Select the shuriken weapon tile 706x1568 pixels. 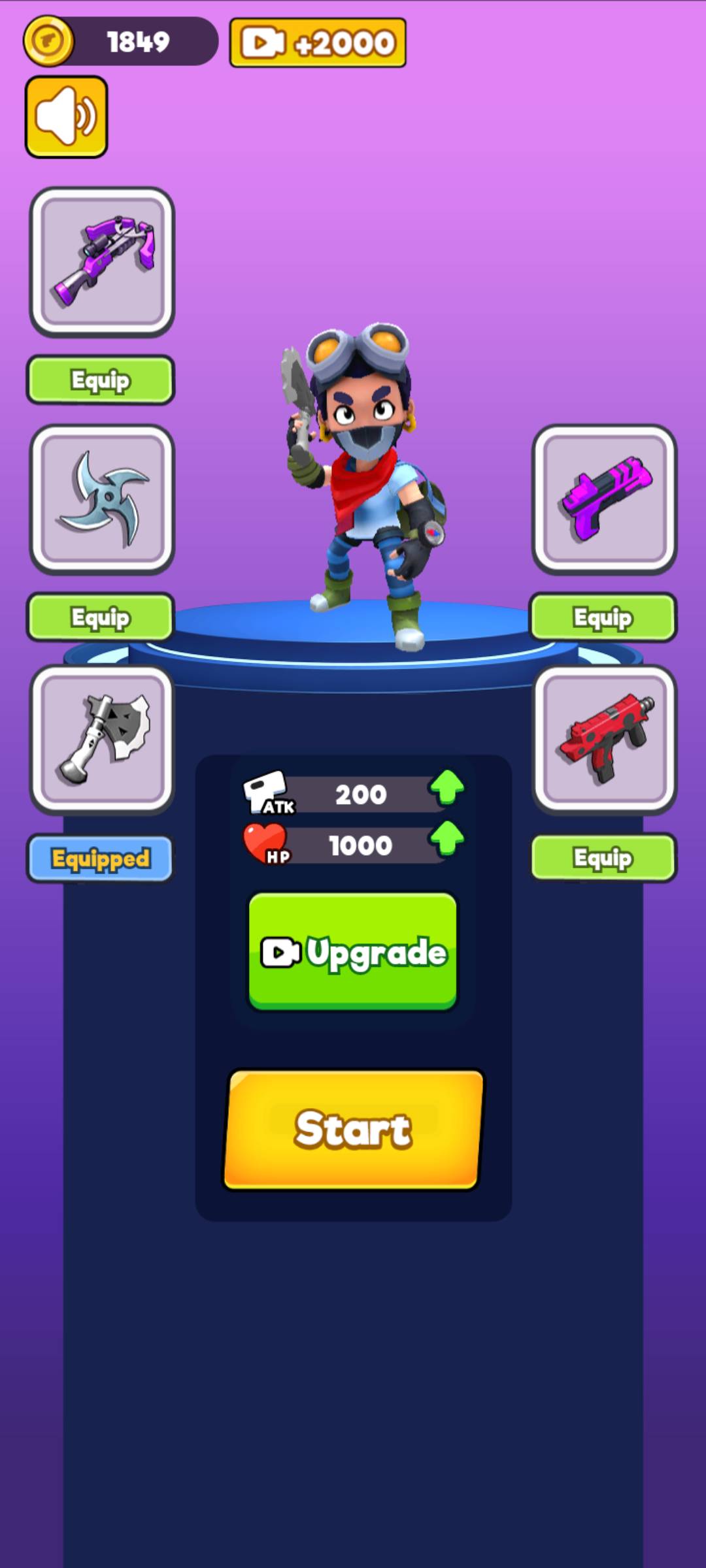point(102,499)
